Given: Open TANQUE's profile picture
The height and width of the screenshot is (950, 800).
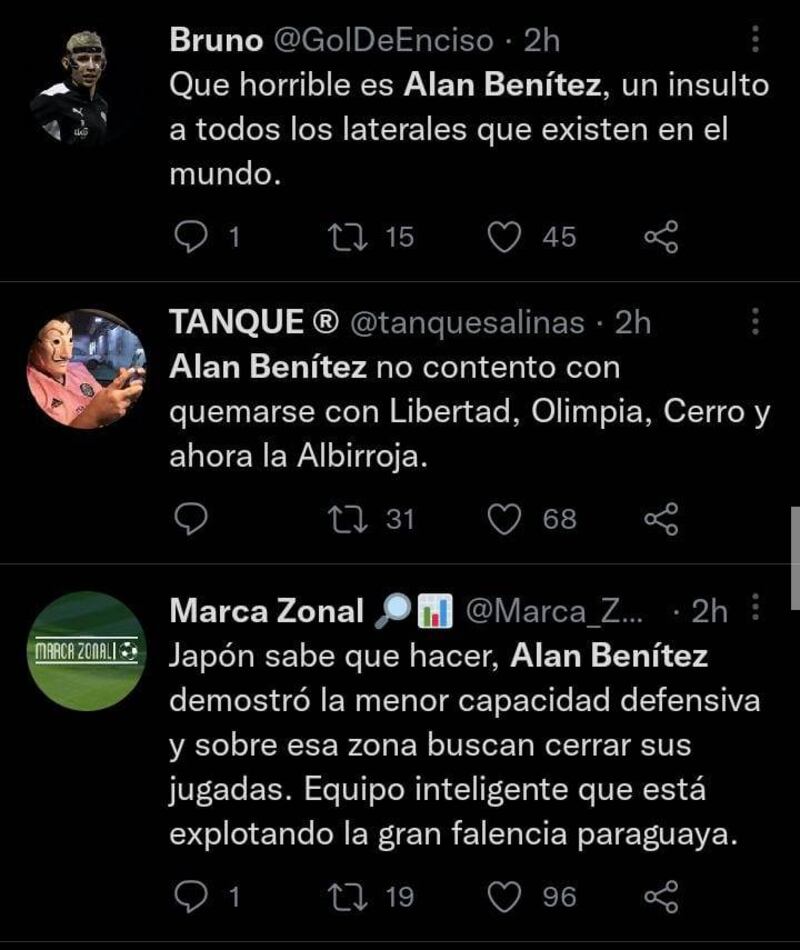Looking at the screenshot, I should 84,368.
